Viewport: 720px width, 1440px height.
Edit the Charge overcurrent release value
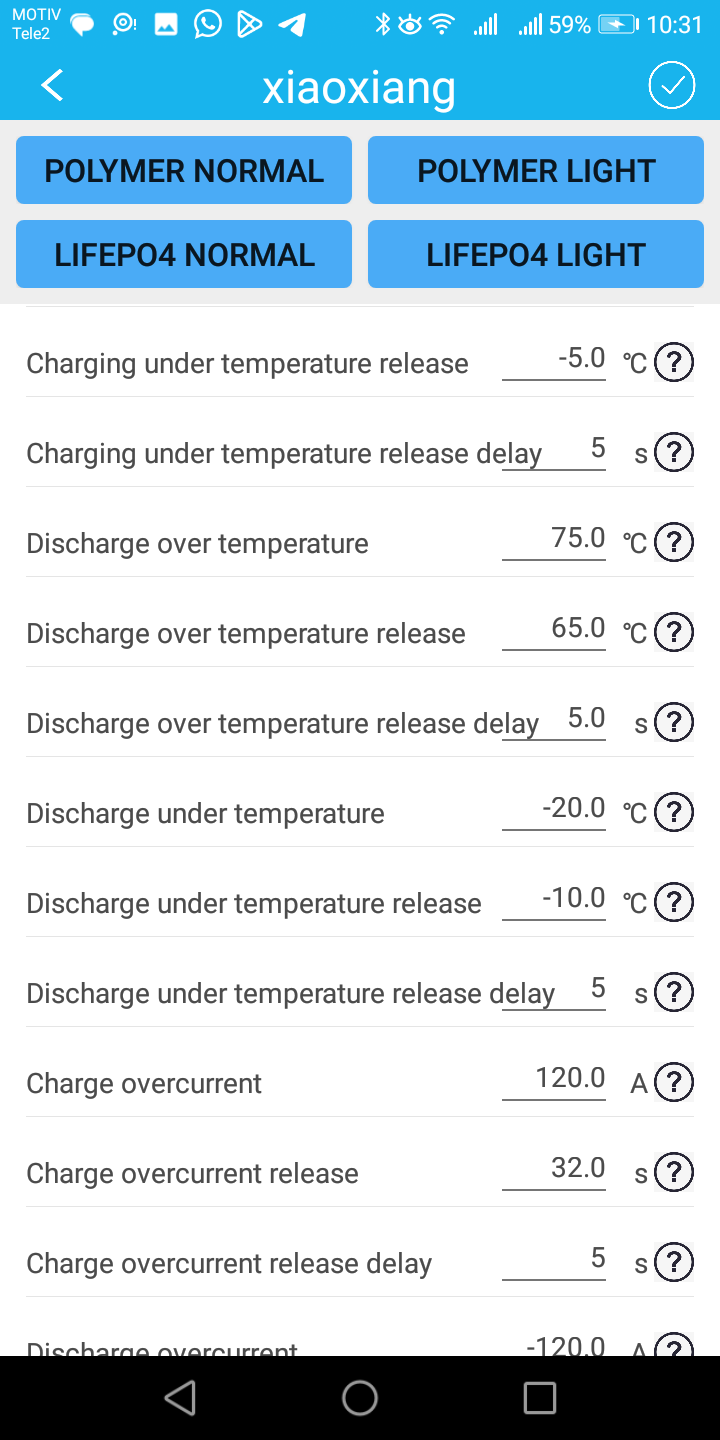554,1170
